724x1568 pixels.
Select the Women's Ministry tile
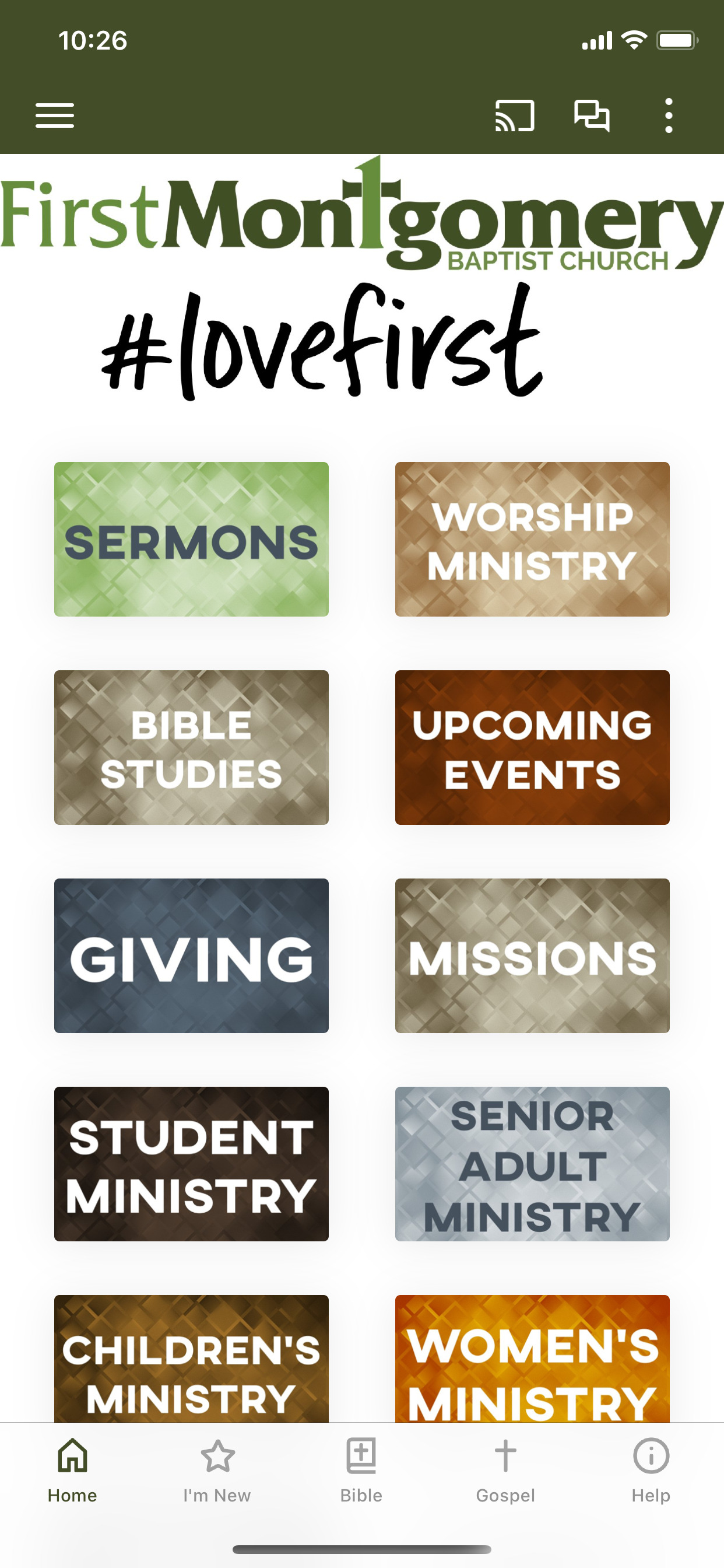click(532, 1359)
